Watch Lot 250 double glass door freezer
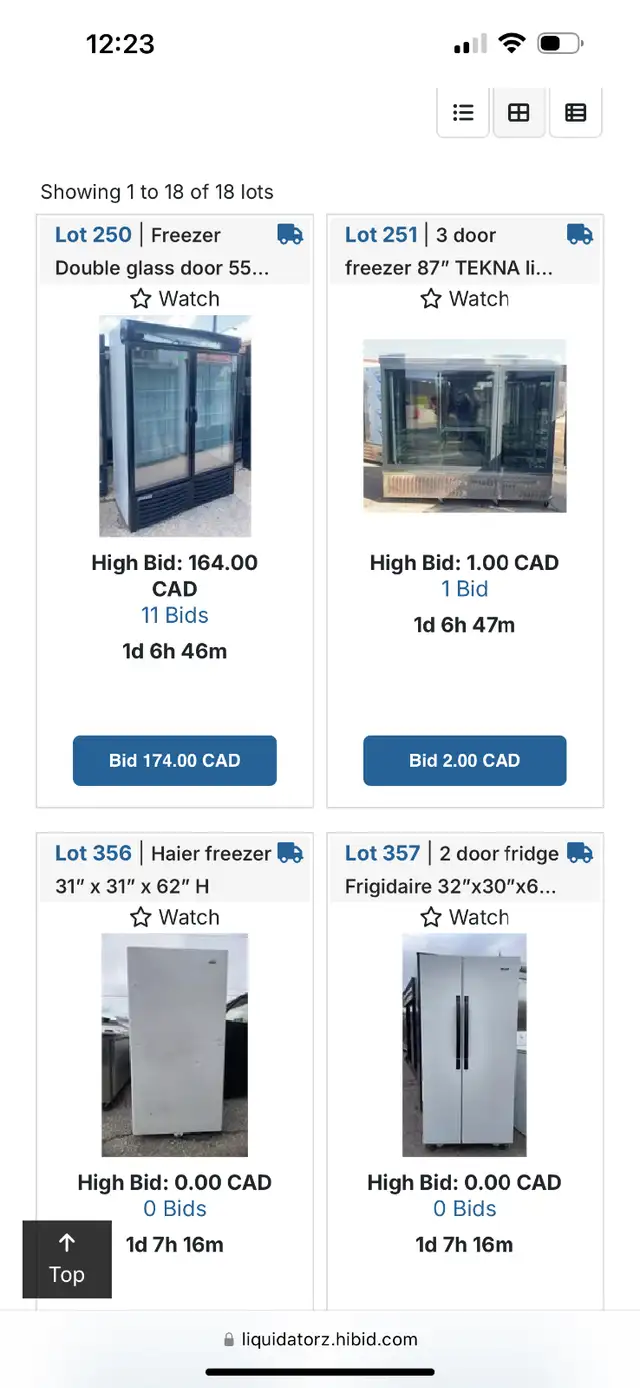 (x=175, y=298)
